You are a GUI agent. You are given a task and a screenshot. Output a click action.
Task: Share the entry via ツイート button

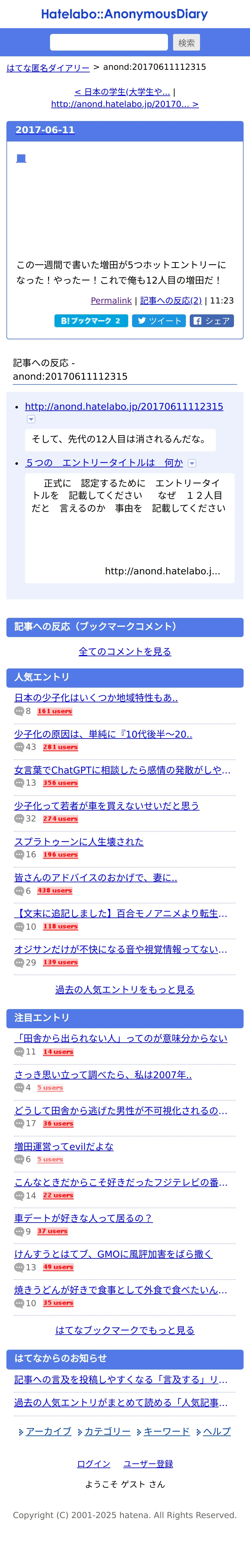click(x=159, y=321)
